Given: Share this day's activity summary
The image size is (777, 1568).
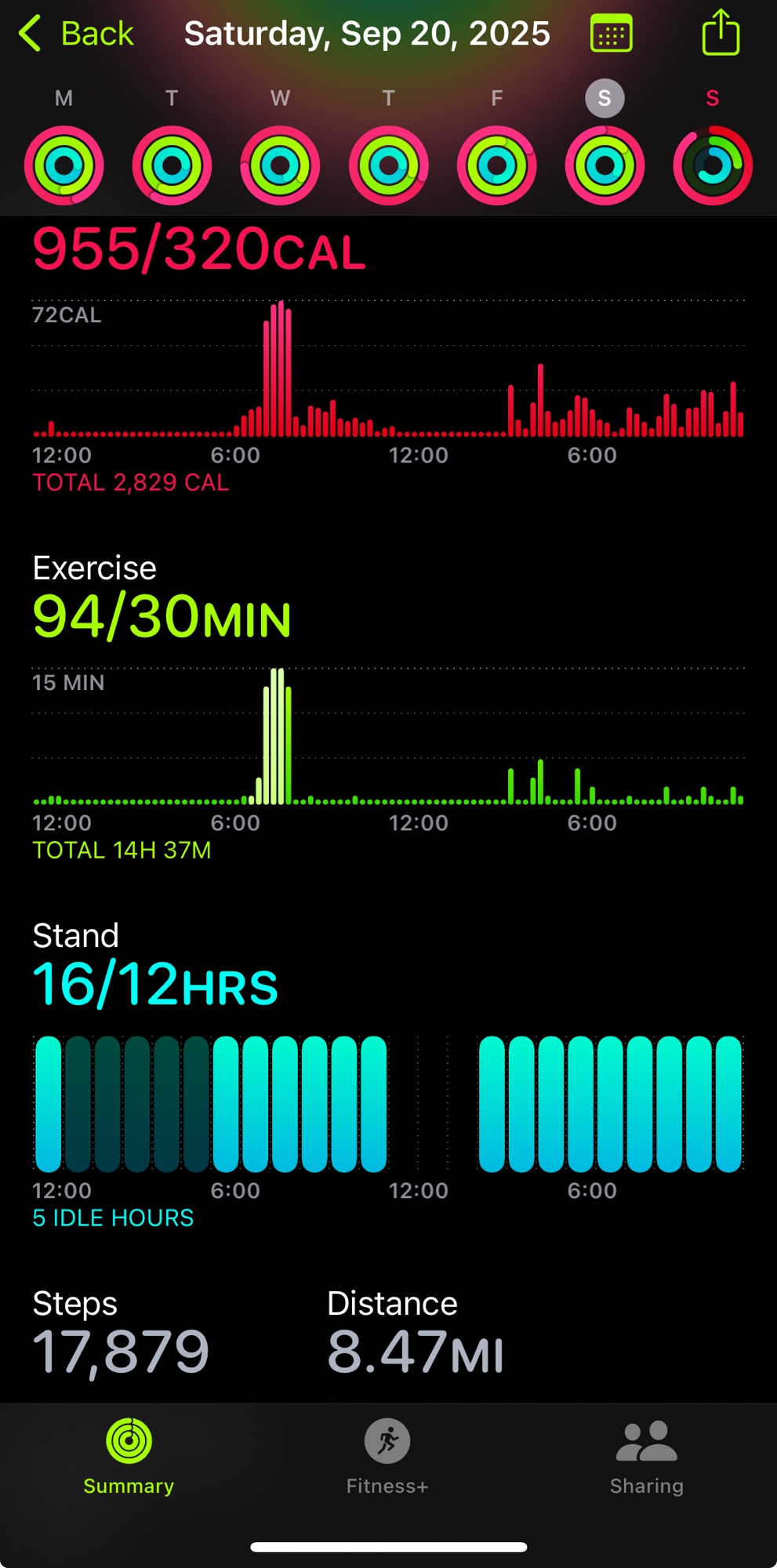Looking at the screenshot, I should click(x=721, y=33).
